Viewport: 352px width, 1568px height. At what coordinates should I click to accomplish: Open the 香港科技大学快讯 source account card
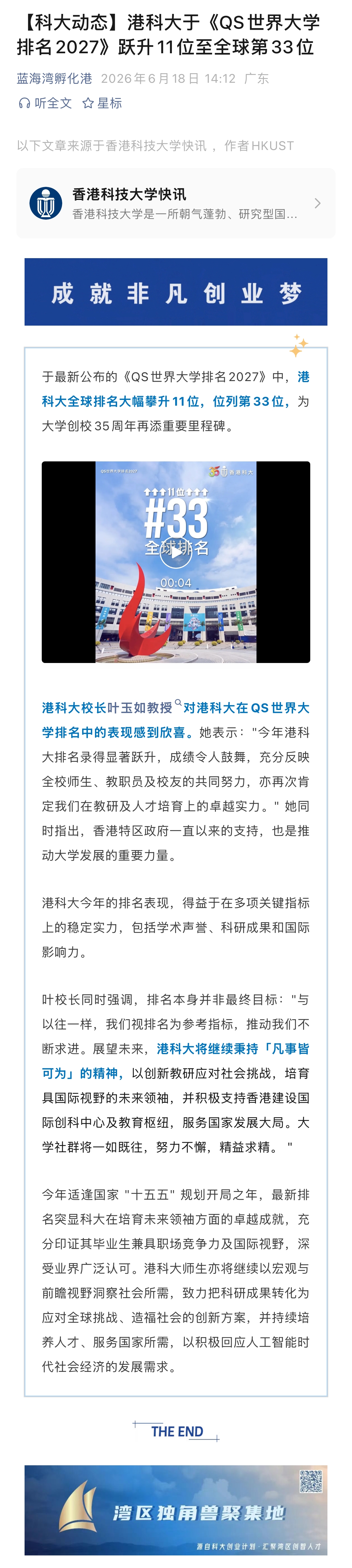[176, 203]
